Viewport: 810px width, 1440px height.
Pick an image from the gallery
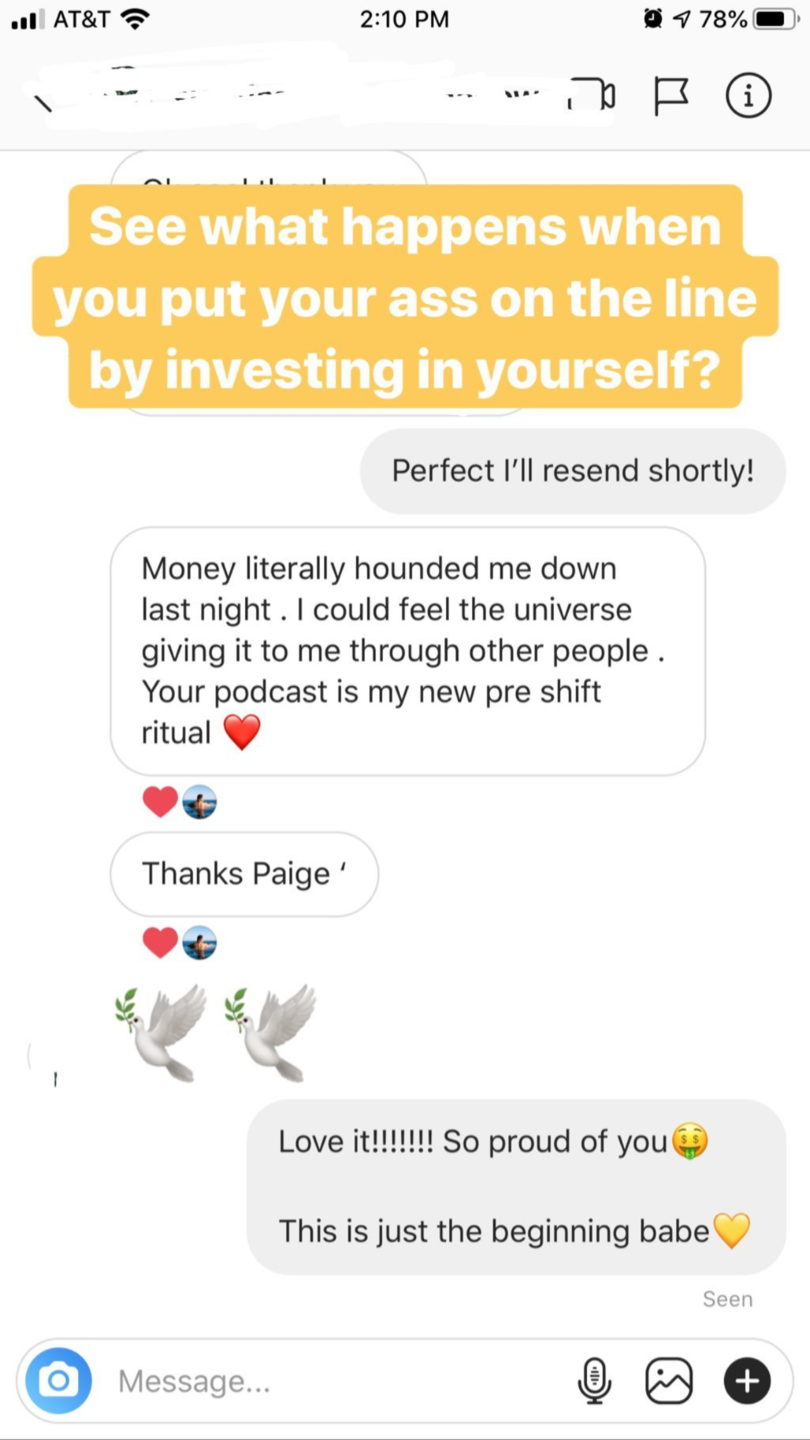(669, 1381)
